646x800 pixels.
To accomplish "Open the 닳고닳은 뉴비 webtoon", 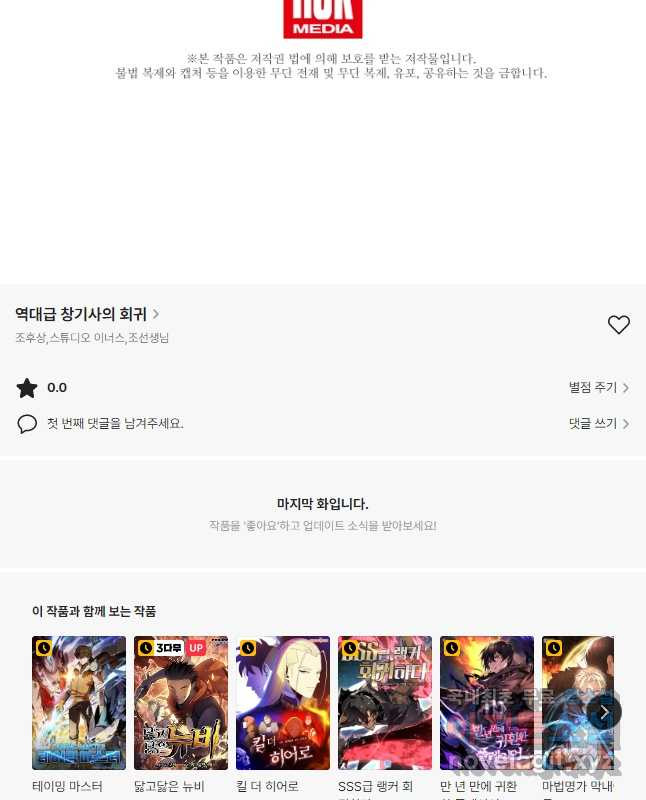I will click(181, 703).
